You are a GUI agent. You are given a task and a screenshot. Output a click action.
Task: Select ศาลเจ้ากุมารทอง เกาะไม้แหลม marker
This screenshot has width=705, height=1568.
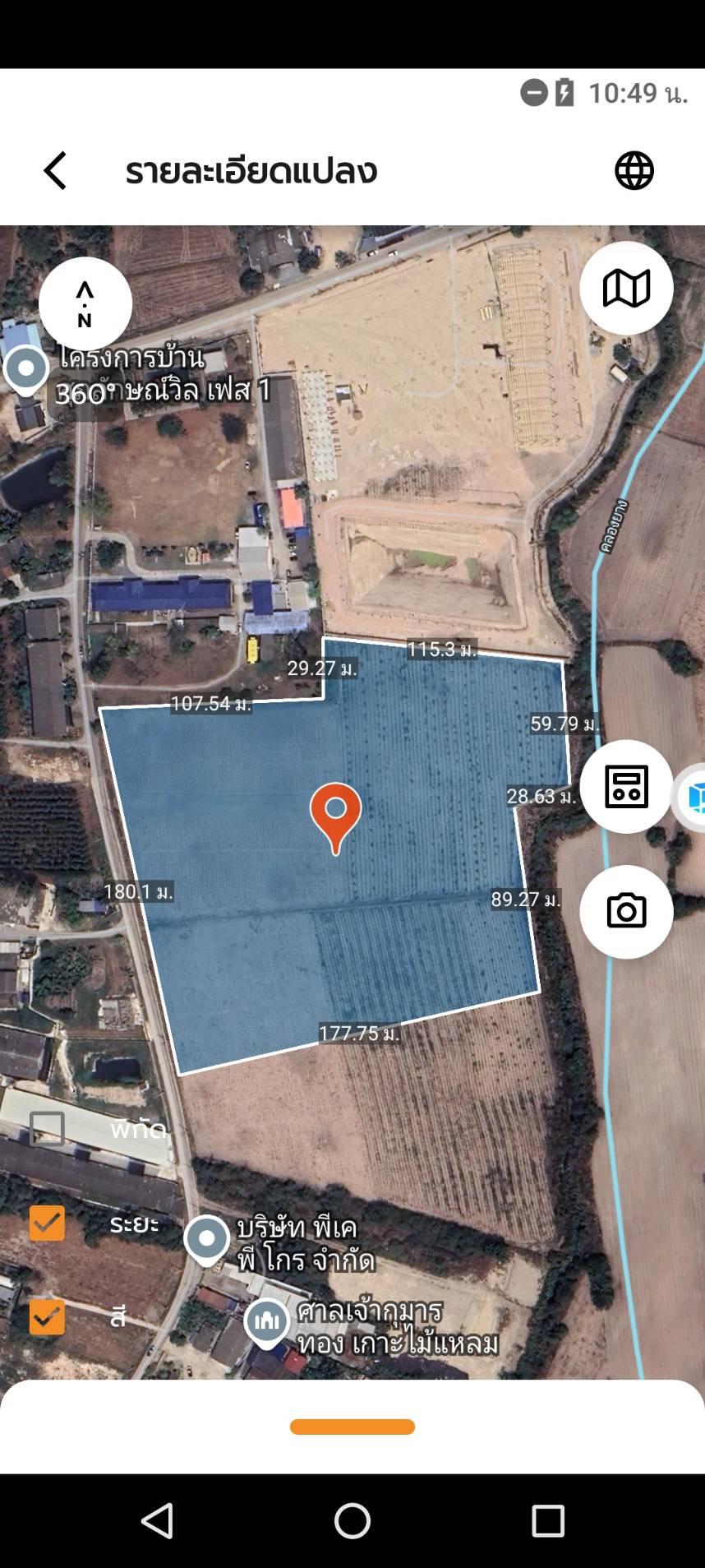pyautogui.click(x=266, y=1324)
